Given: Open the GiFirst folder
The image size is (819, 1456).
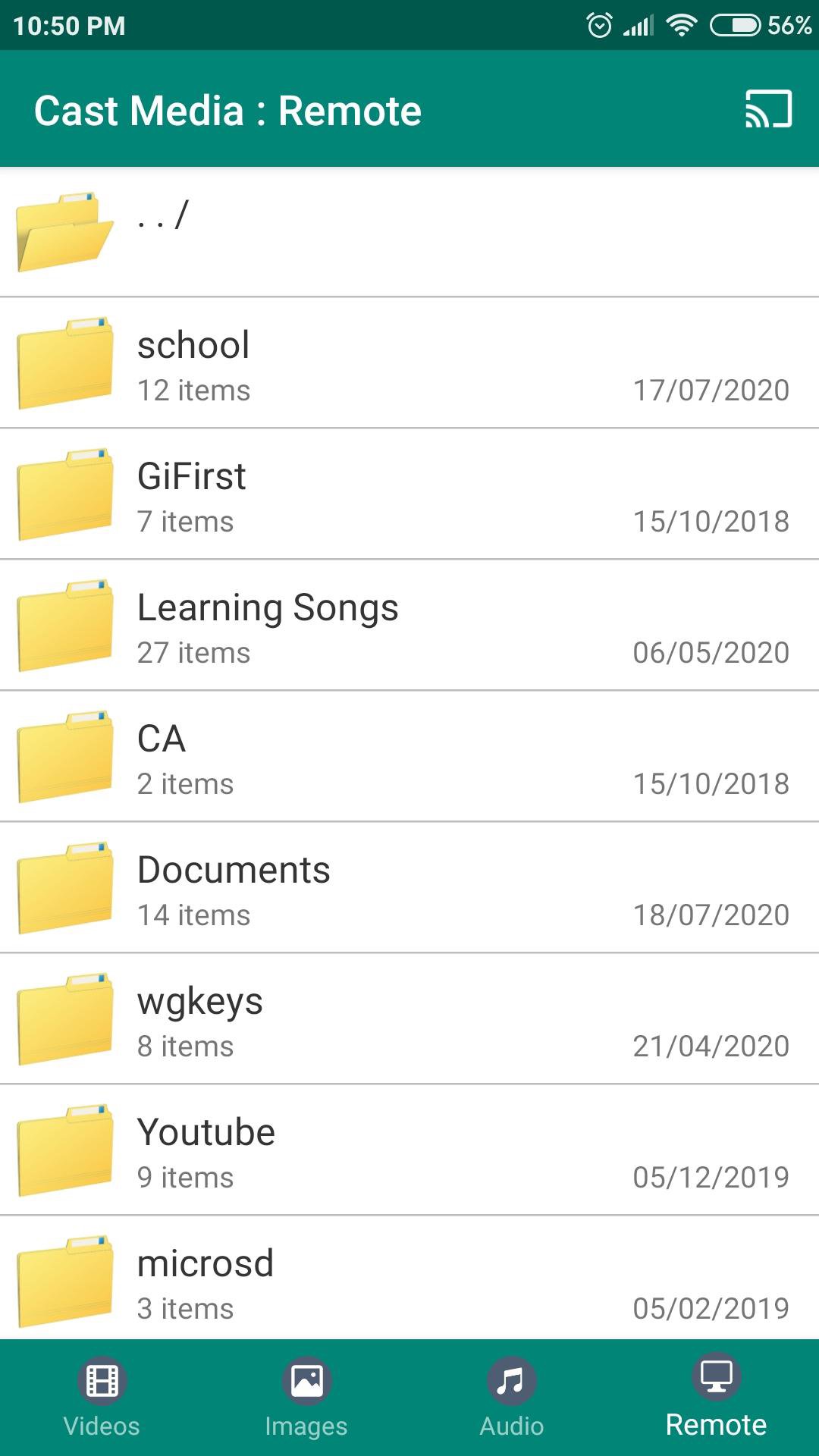Looking at the screenshot, I should [x=409, y=494].
